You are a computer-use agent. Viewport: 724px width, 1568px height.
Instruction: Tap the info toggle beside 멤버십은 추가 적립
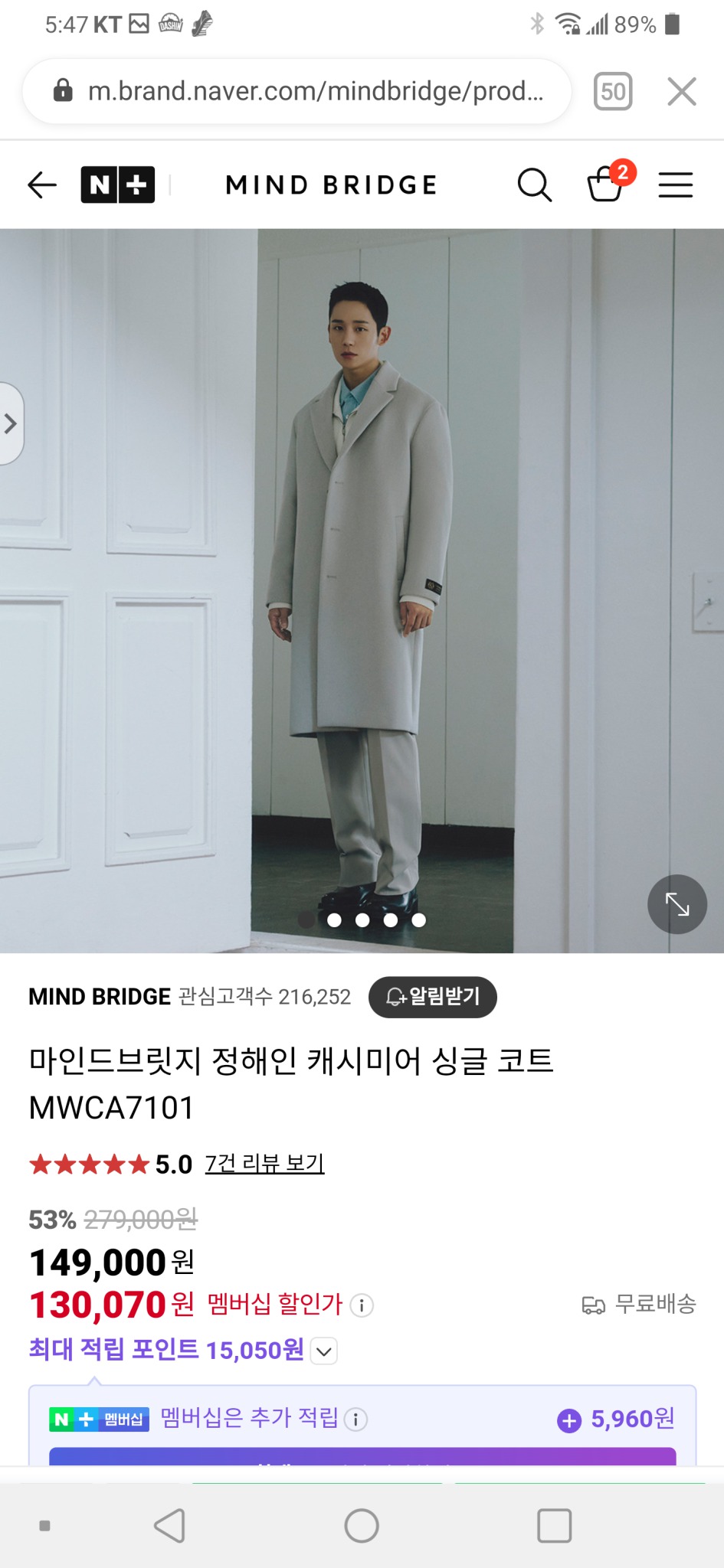point(355,1419)
